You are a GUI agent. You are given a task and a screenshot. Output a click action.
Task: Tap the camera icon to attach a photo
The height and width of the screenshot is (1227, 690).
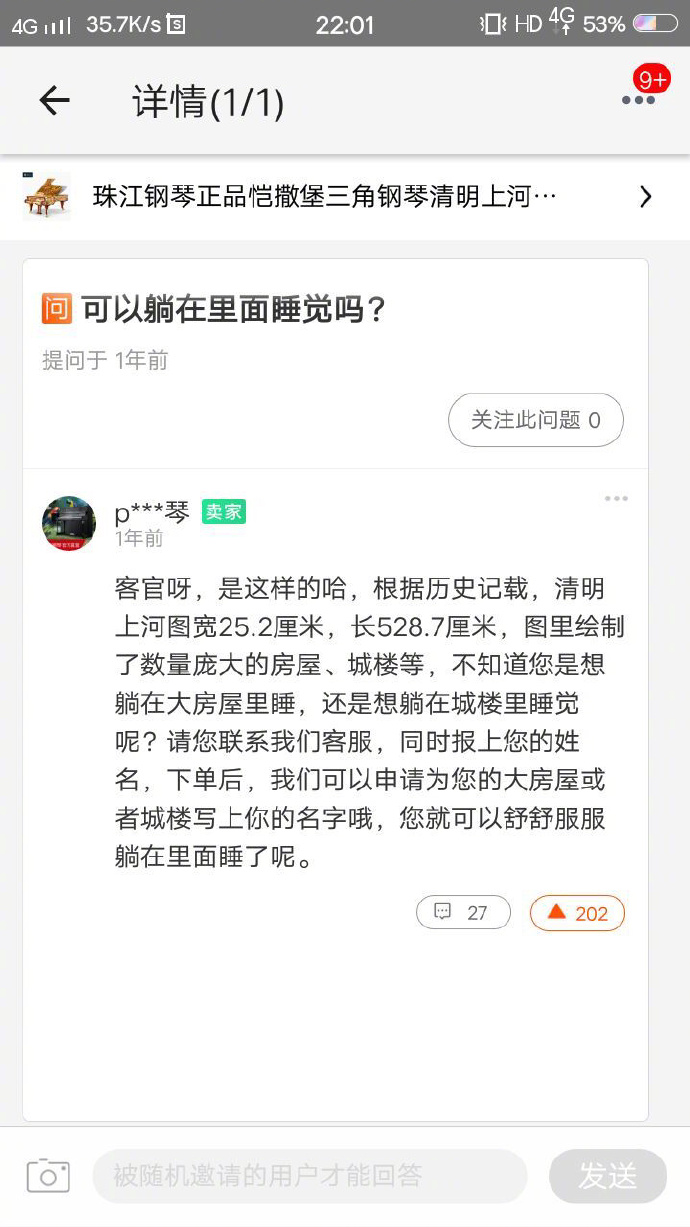48,1175
